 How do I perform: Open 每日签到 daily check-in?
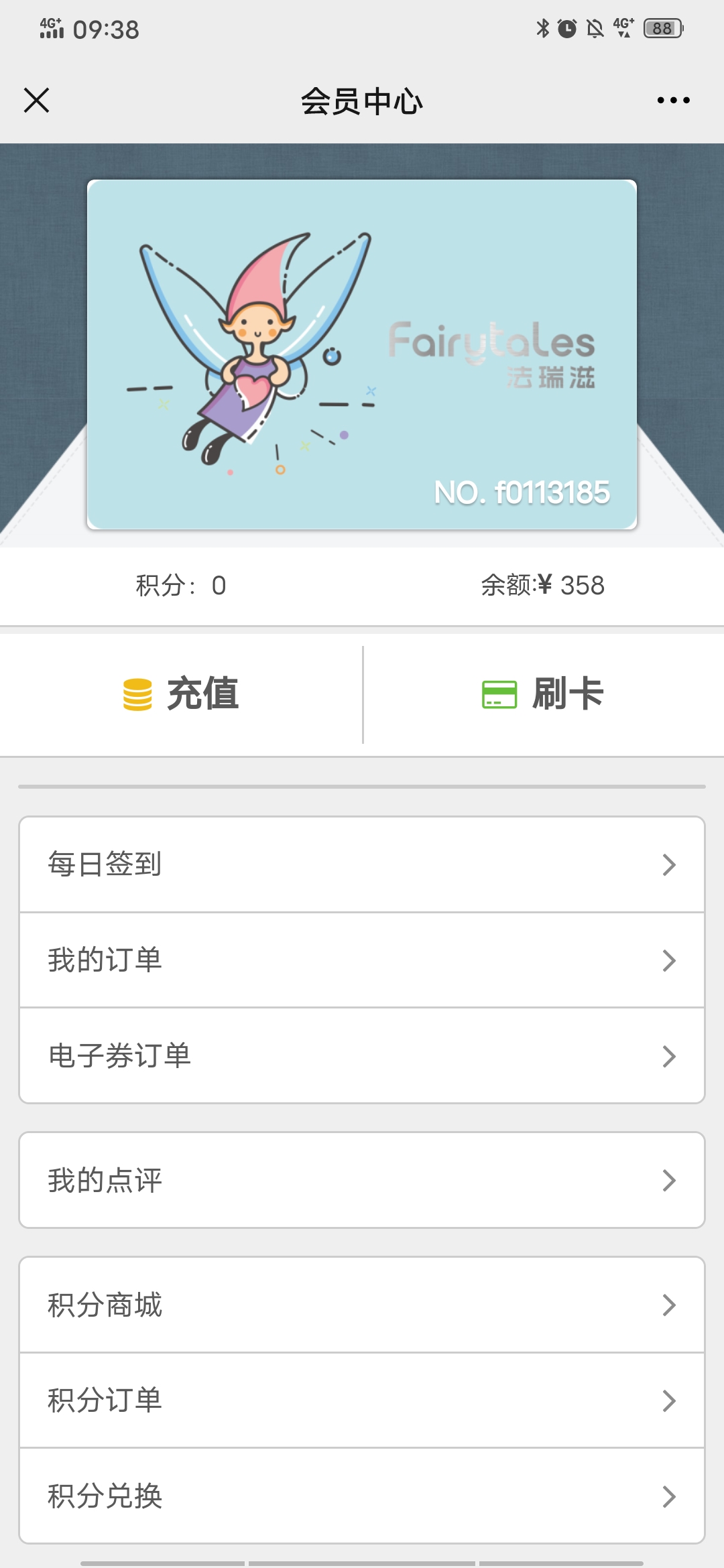click(362, 864)
